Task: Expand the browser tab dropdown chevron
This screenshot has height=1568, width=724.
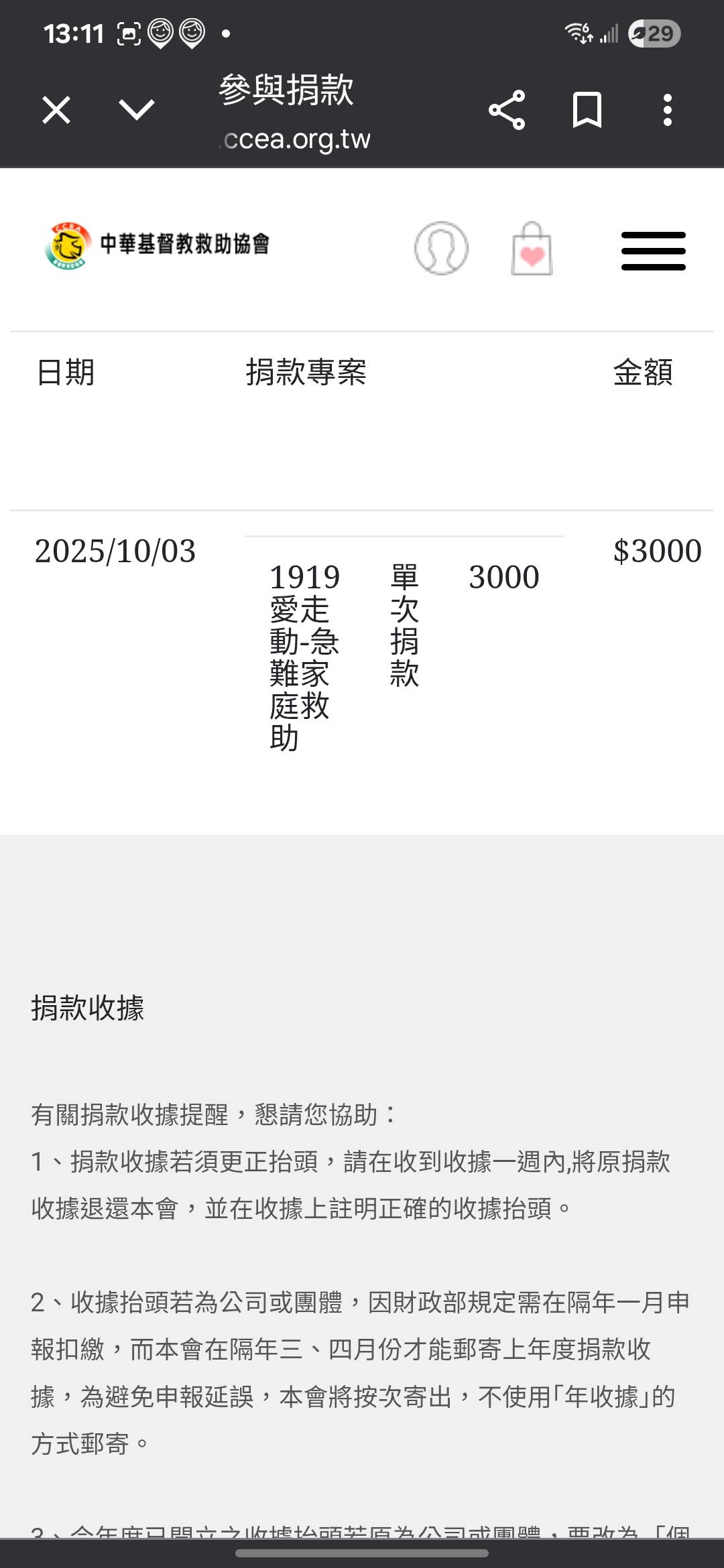Action: coord(137,110)
